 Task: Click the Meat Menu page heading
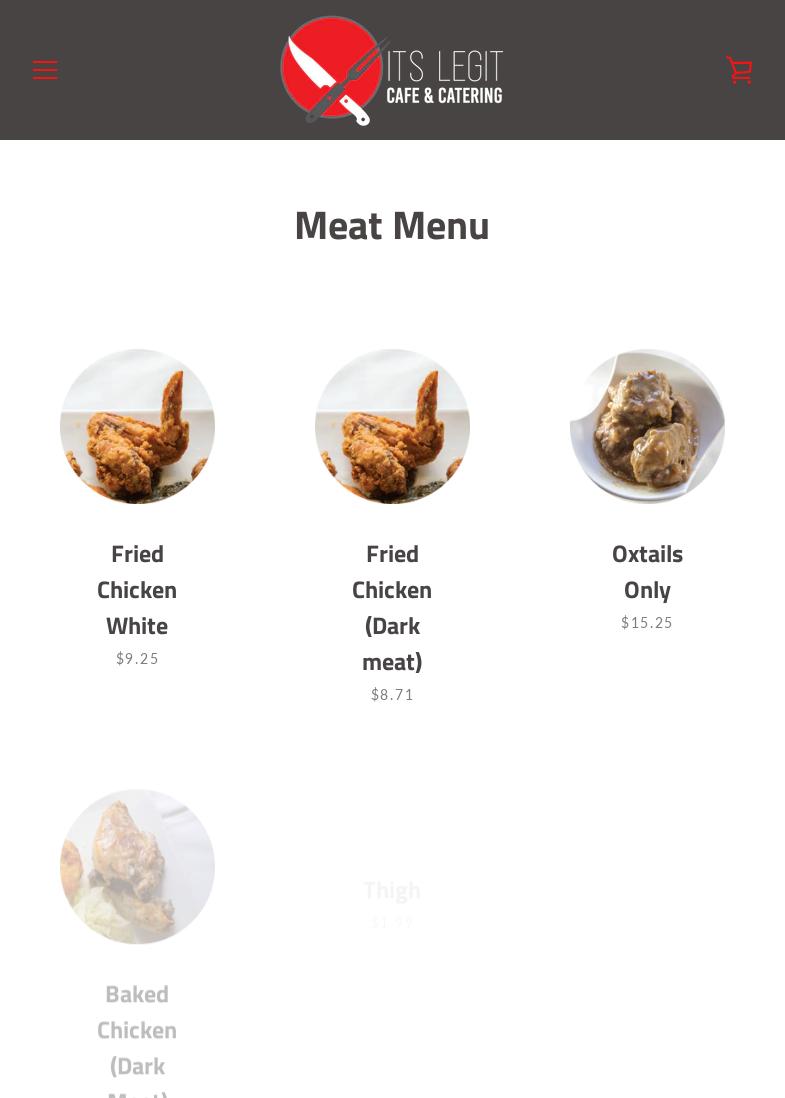tap(392, 225)
